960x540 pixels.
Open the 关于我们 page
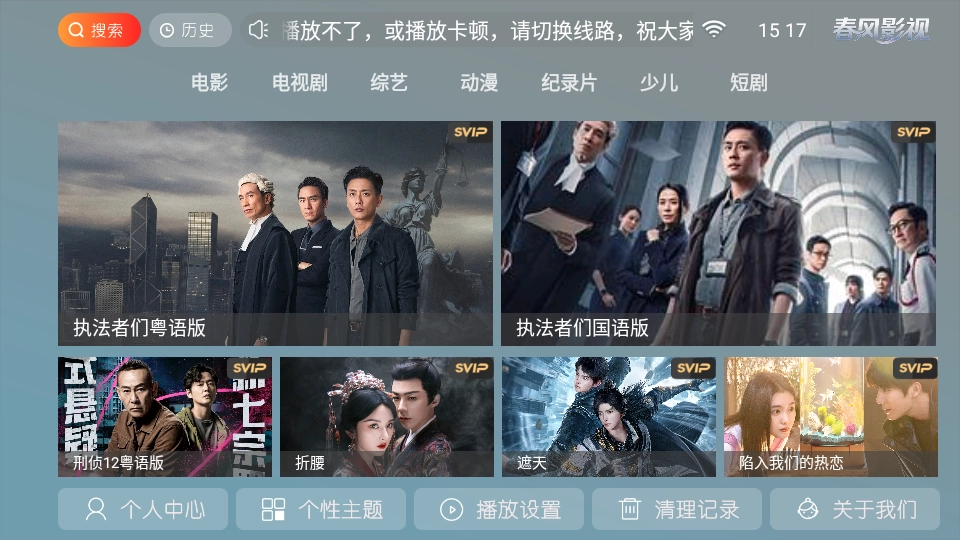pyautogui.click(x=855, y=510)
